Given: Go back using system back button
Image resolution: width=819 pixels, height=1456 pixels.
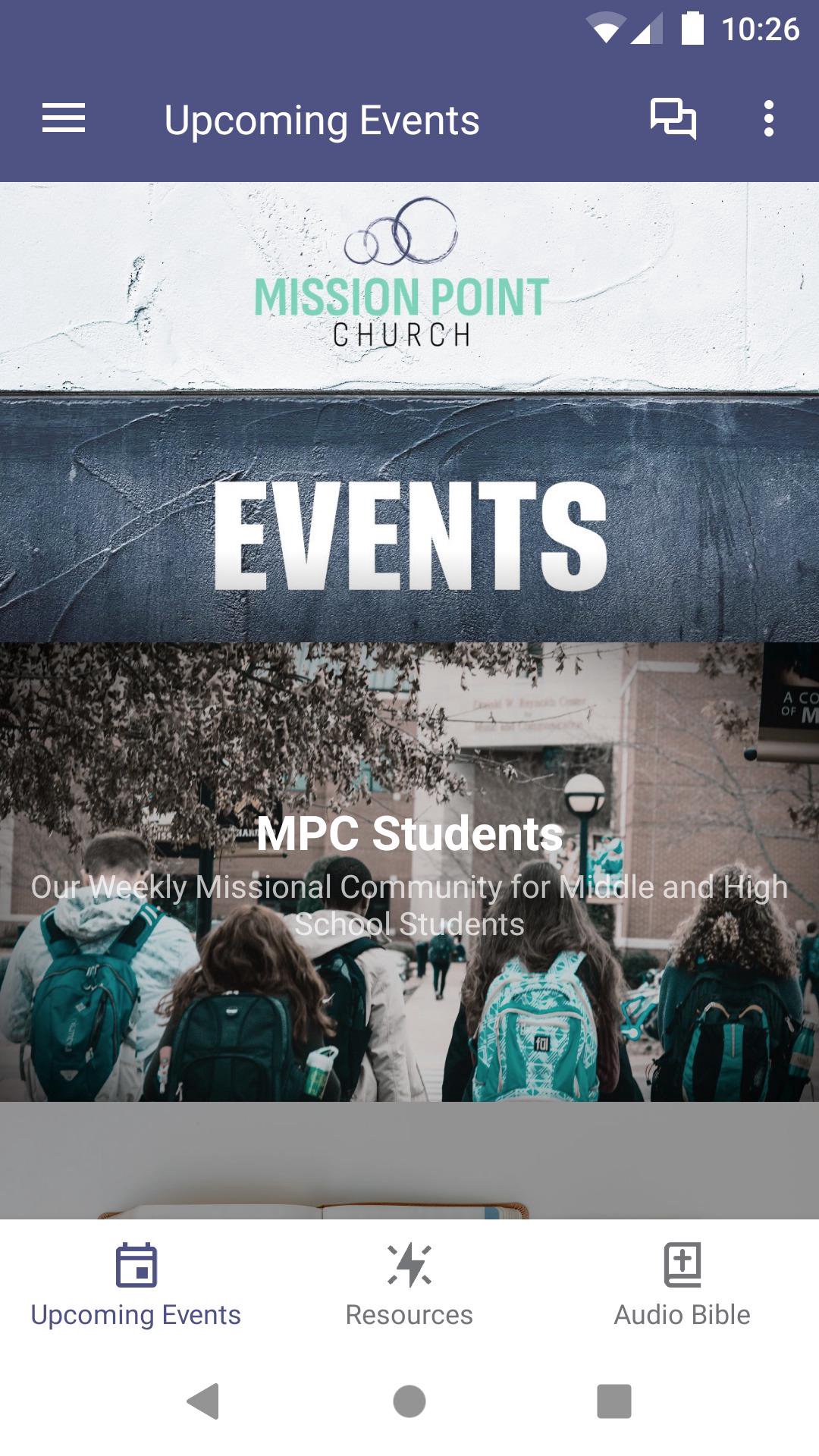Looking at the screenshot, I should click(203, 1401).
